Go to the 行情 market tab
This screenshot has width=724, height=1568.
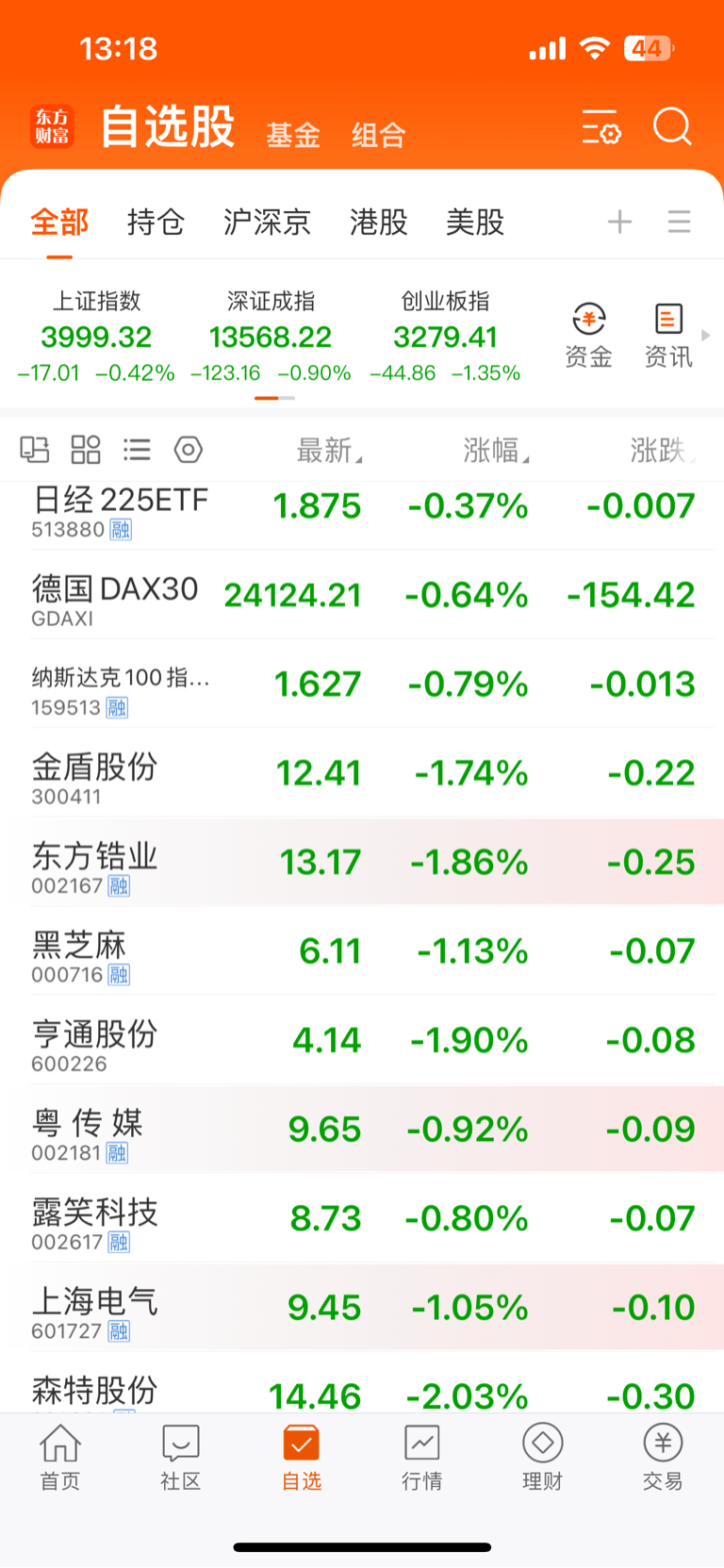[421, 1457]
